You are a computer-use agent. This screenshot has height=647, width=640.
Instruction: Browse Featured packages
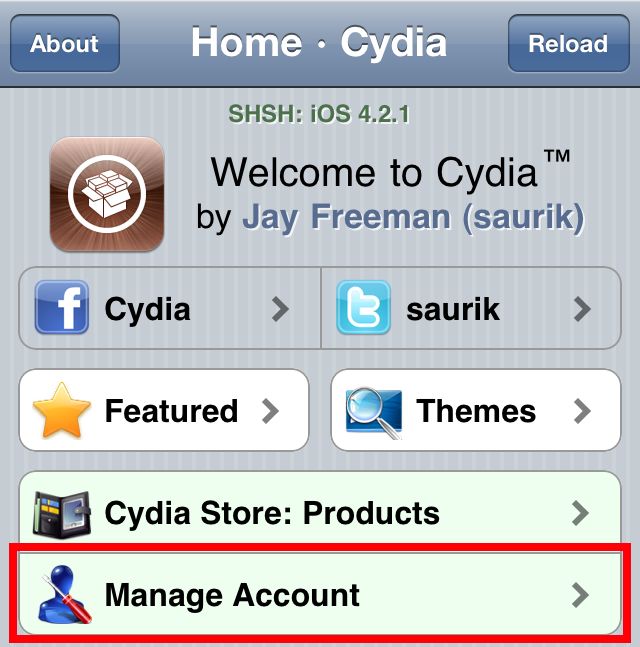164,410
